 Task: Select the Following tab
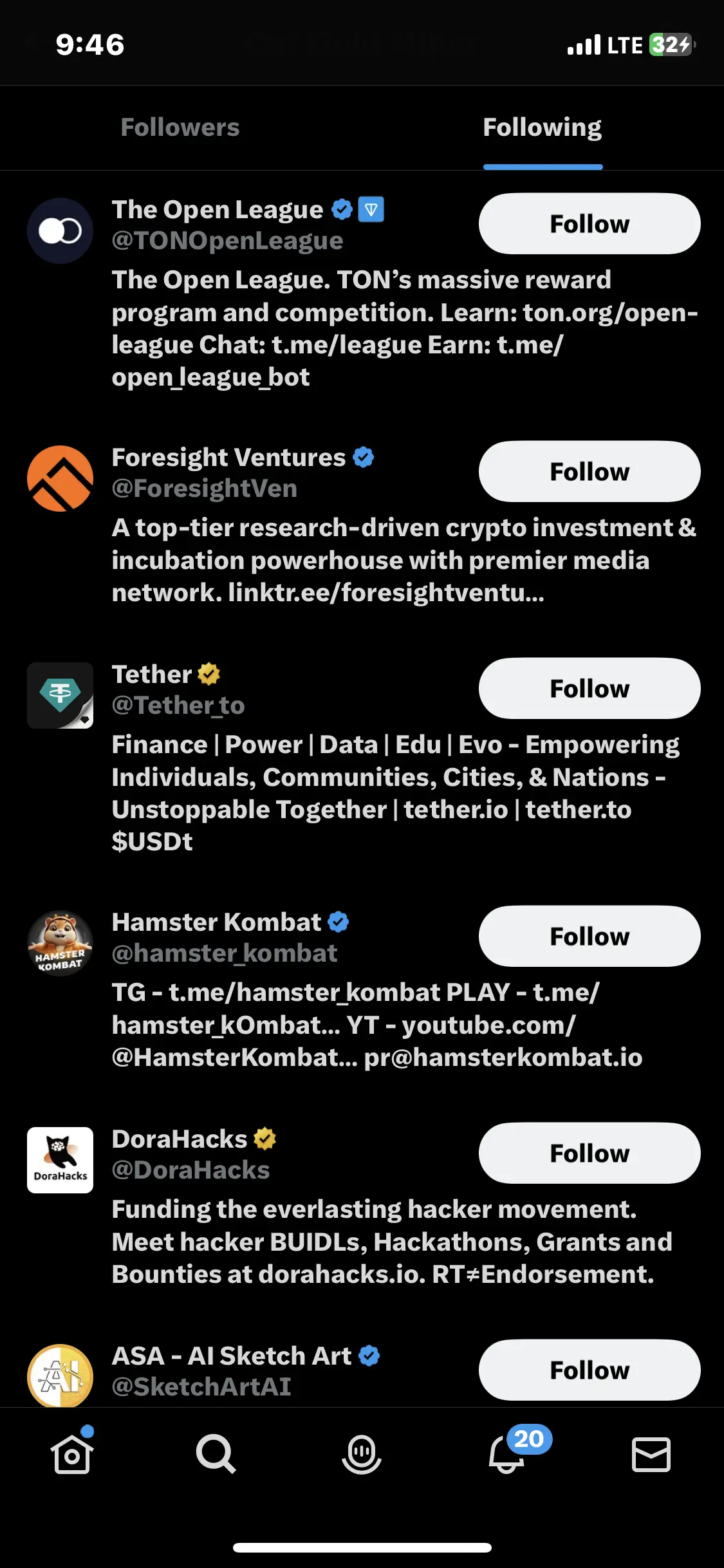click(542, 127)
